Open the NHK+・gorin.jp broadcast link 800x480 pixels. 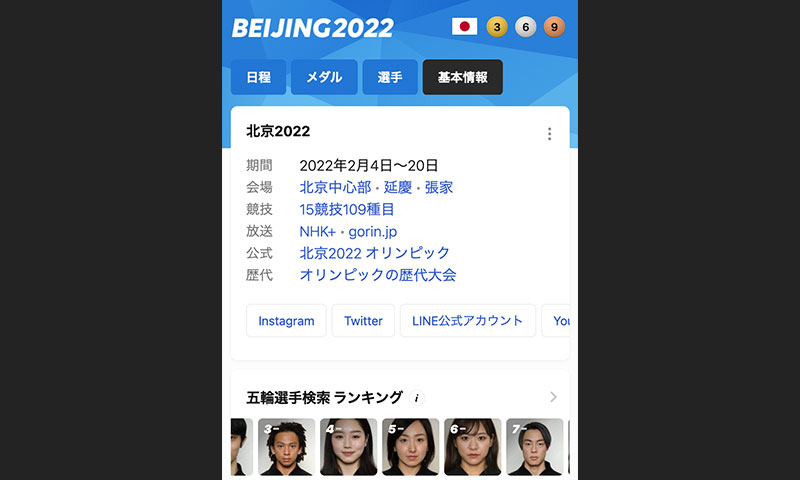point(348,231)
